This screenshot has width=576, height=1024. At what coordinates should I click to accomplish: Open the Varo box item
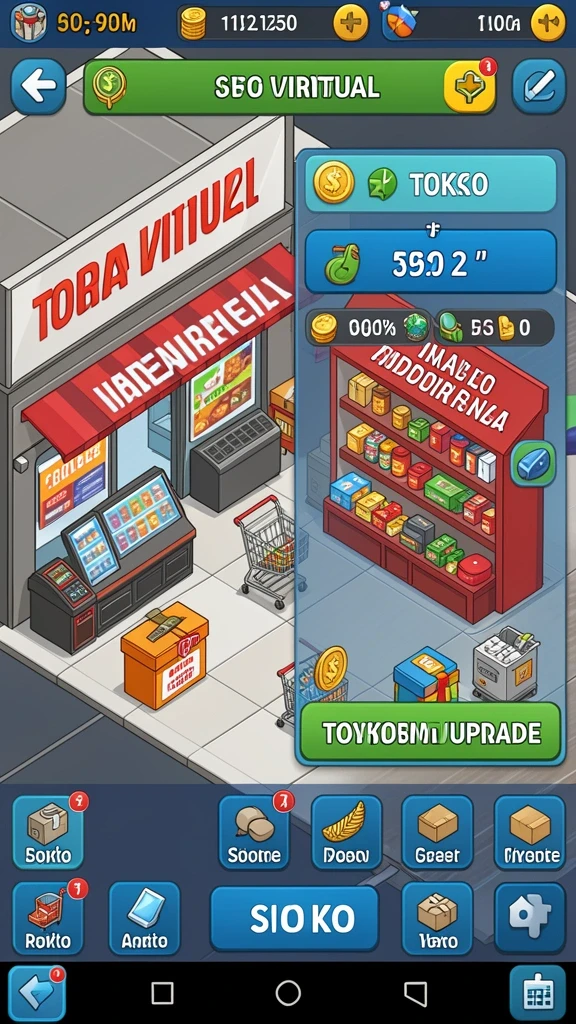437,918
